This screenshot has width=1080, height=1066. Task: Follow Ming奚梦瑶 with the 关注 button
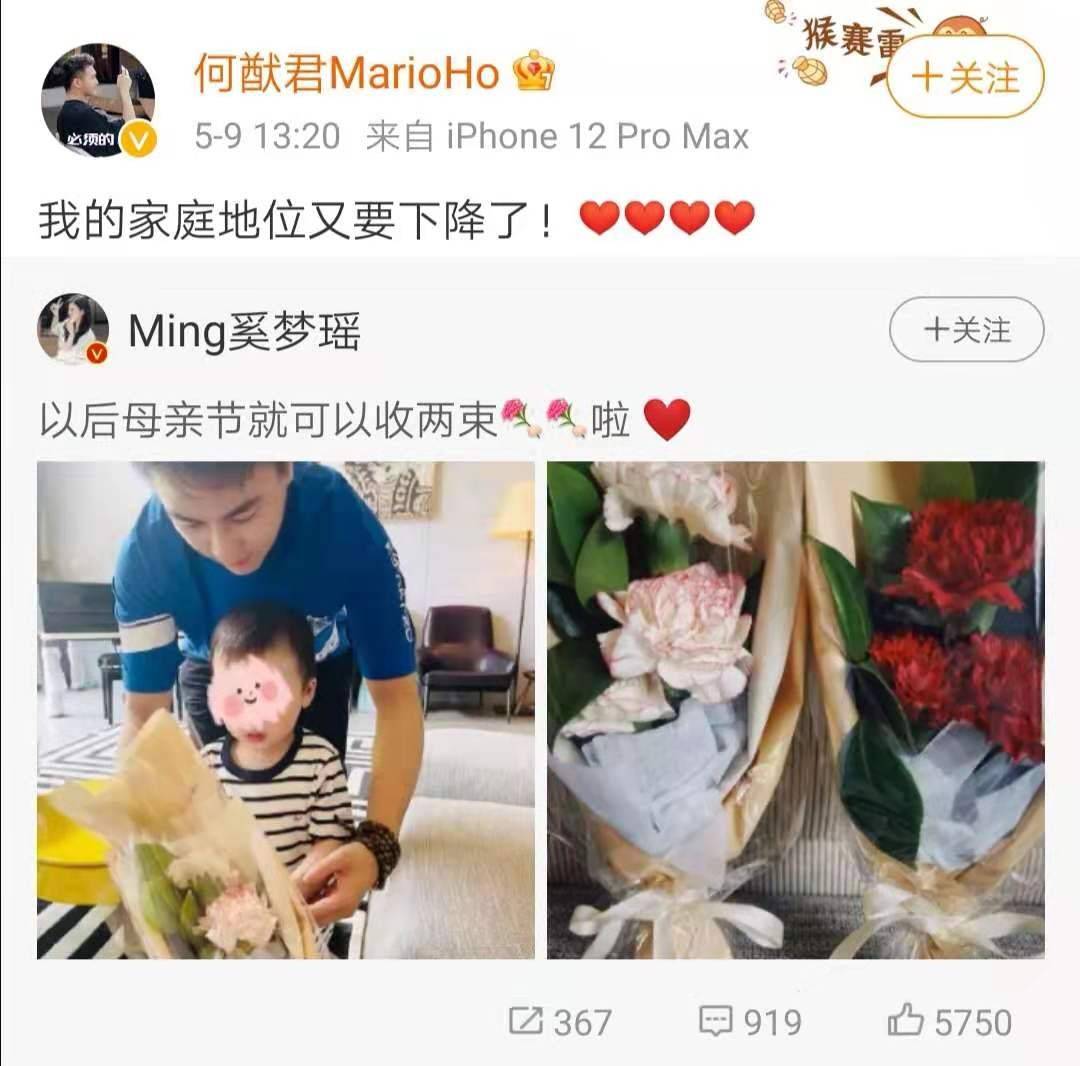[966, 330]
